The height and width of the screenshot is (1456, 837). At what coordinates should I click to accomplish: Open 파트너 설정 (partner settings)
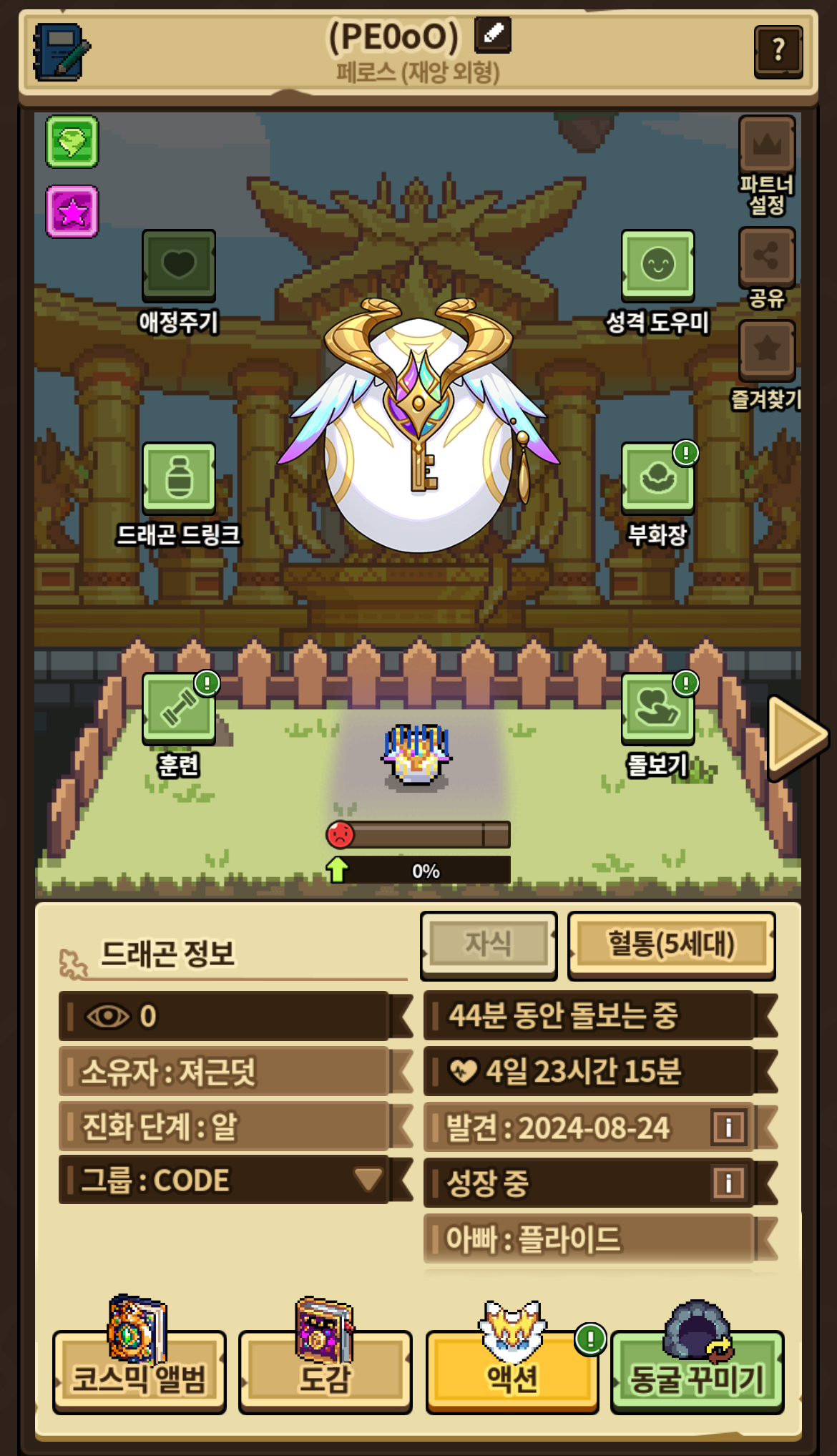click(x=767, y=146)
